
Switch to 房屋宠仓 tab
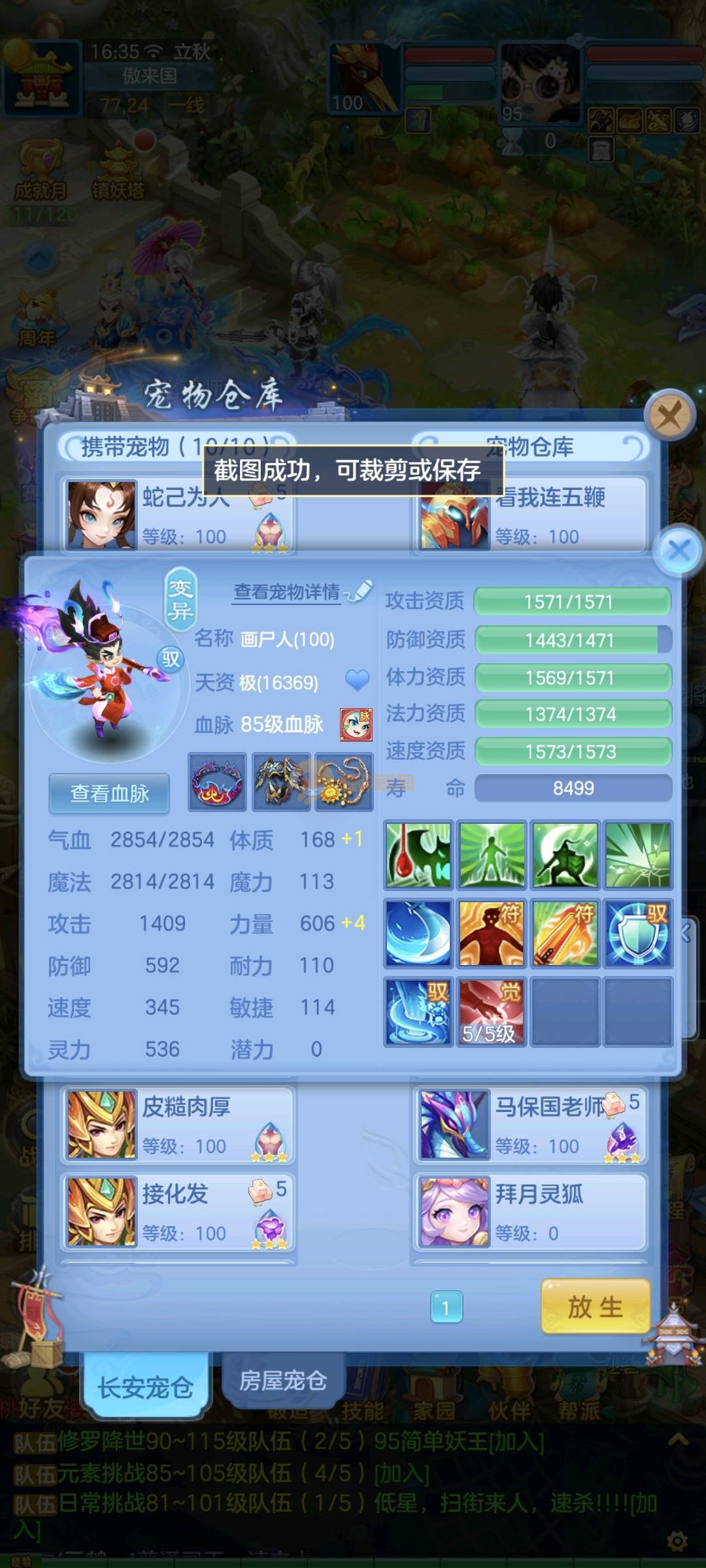(282, 1380)
